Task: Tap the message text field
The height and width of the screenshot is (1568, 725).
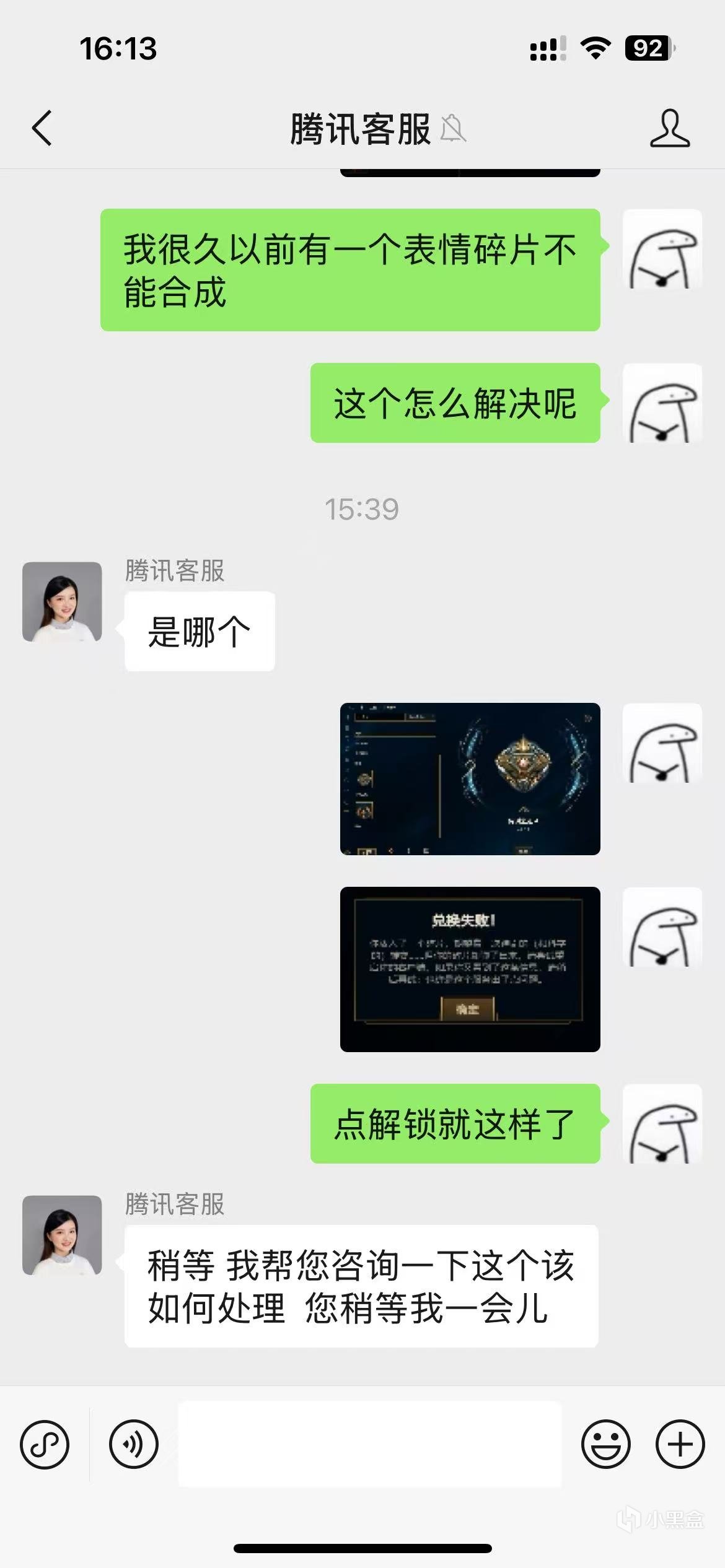Action: pos(370,1444)
